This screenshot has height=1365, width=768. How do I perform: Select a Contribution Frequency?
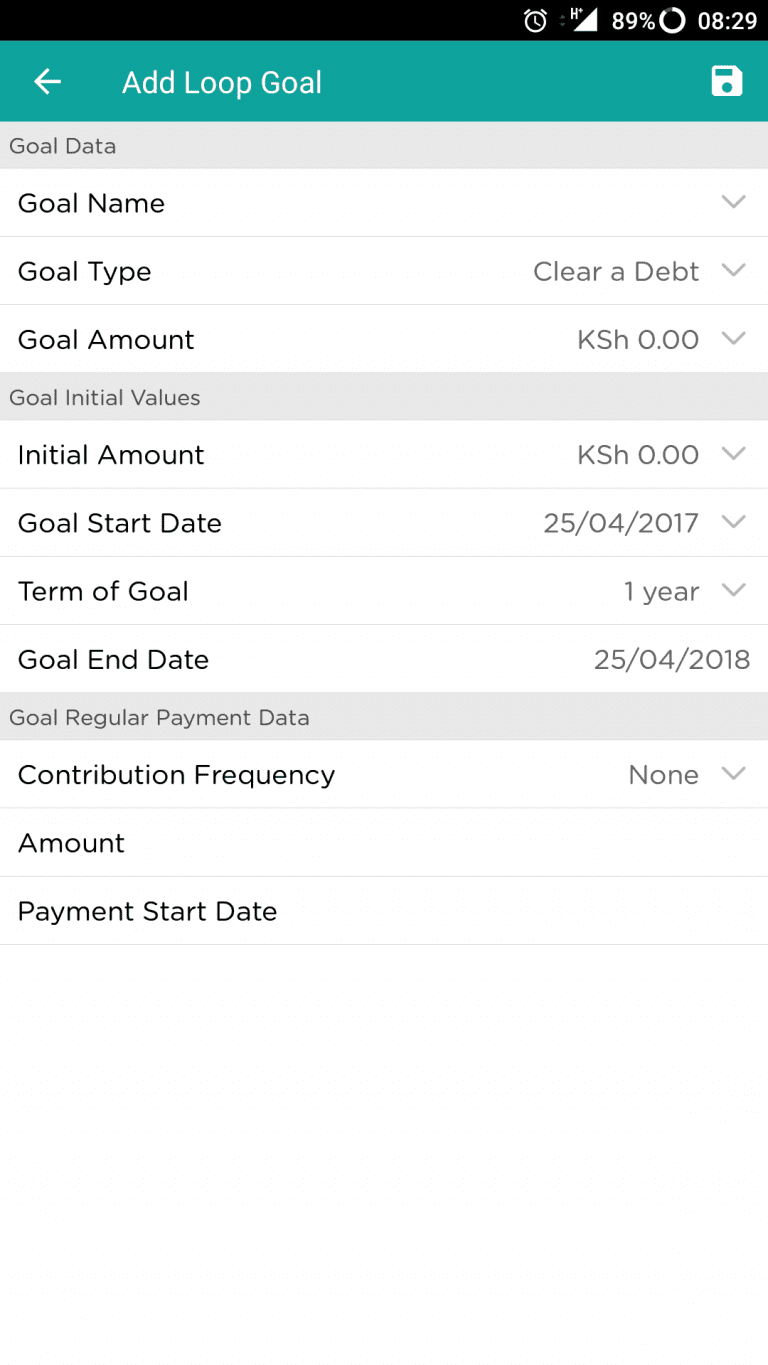384,775
